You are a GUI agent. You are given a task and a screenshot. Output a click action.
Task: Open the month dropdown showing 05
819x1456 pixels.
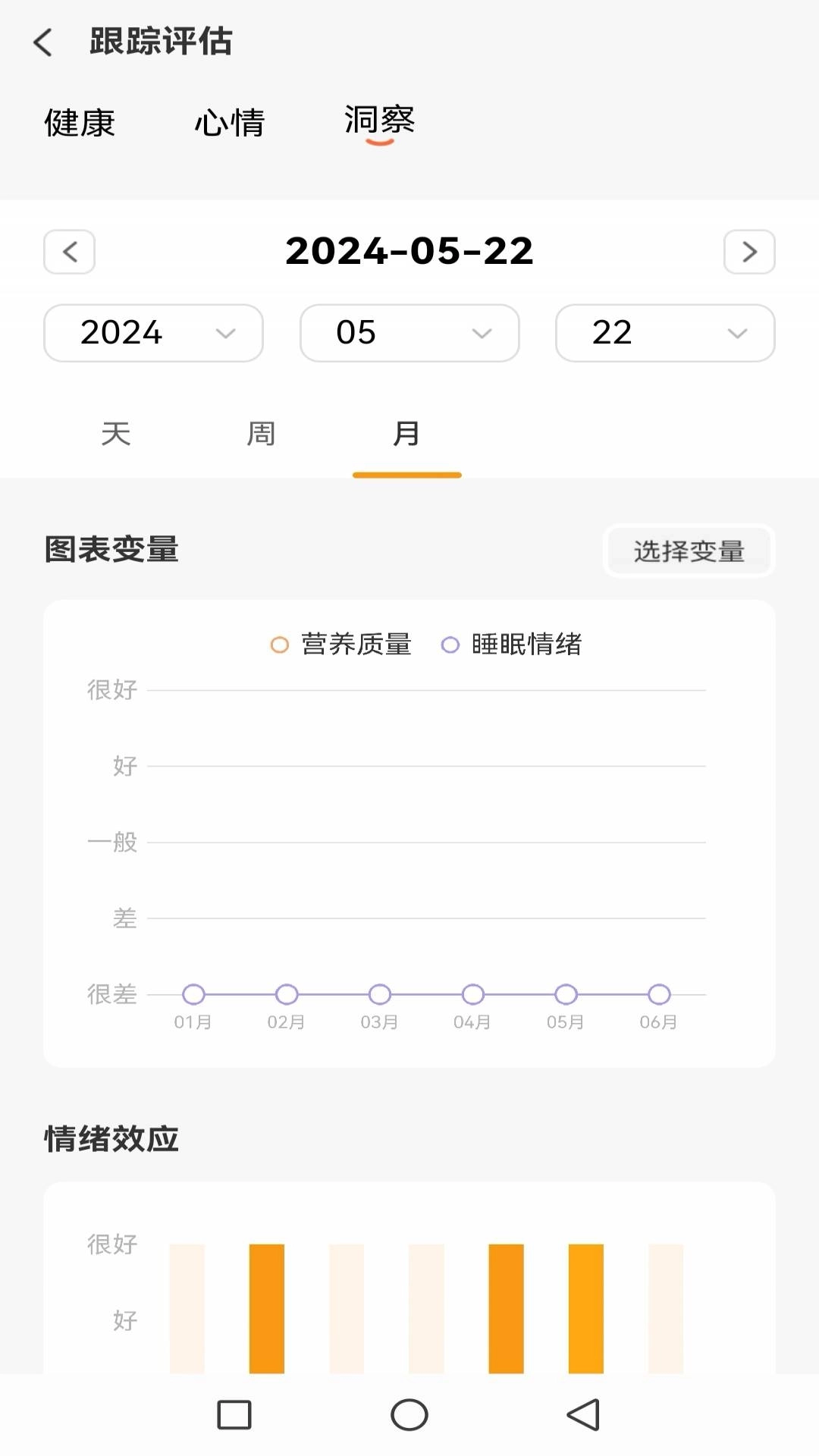(409, 333)
